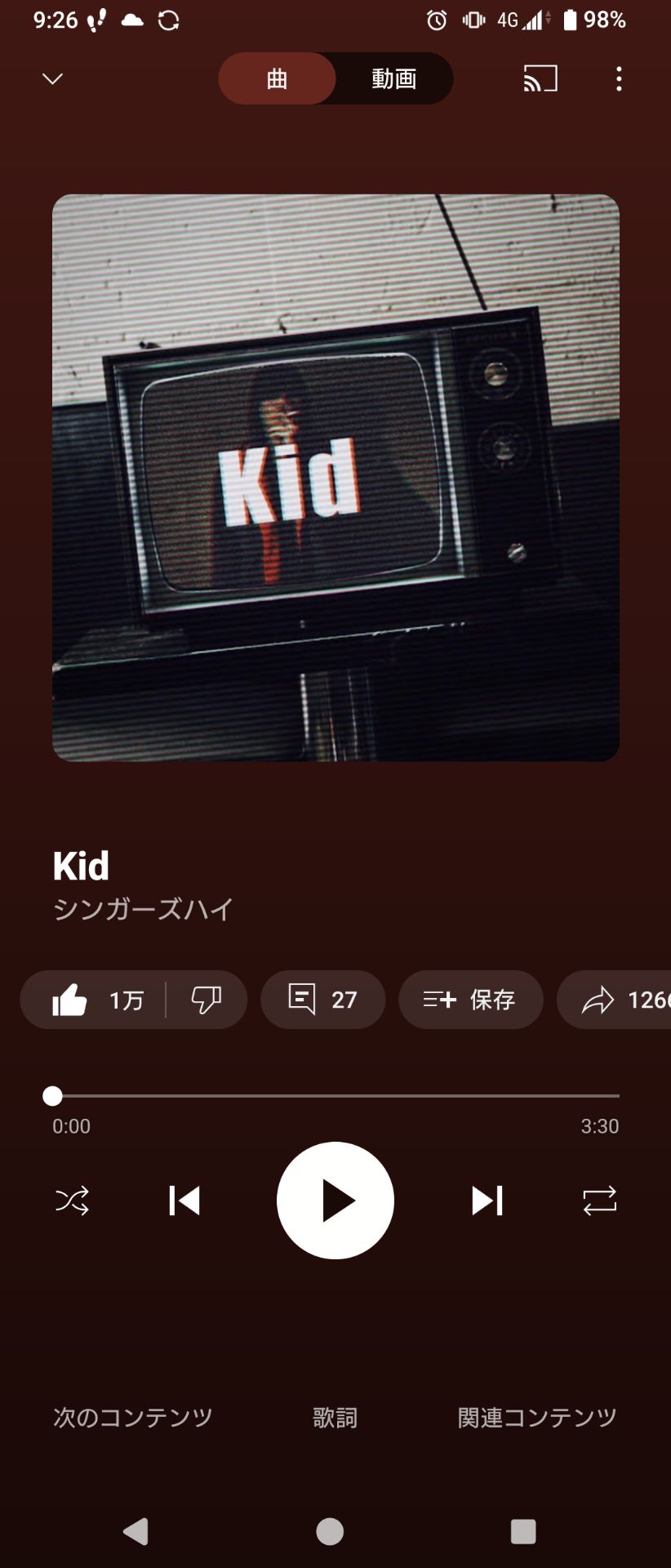Viewport: 671px width, 1568px height.
Task: Toggle shuffle mode
Action: pos(72,1200)
